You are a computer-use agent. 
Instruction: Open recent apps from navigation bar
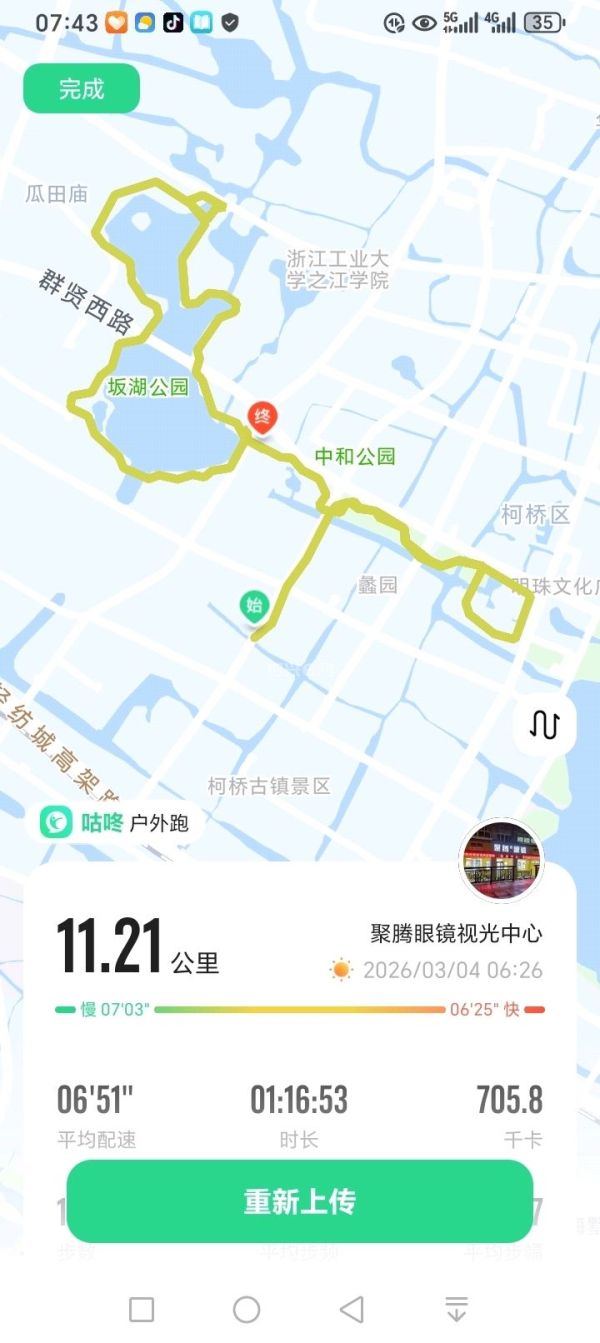(x=142, y=1309)
